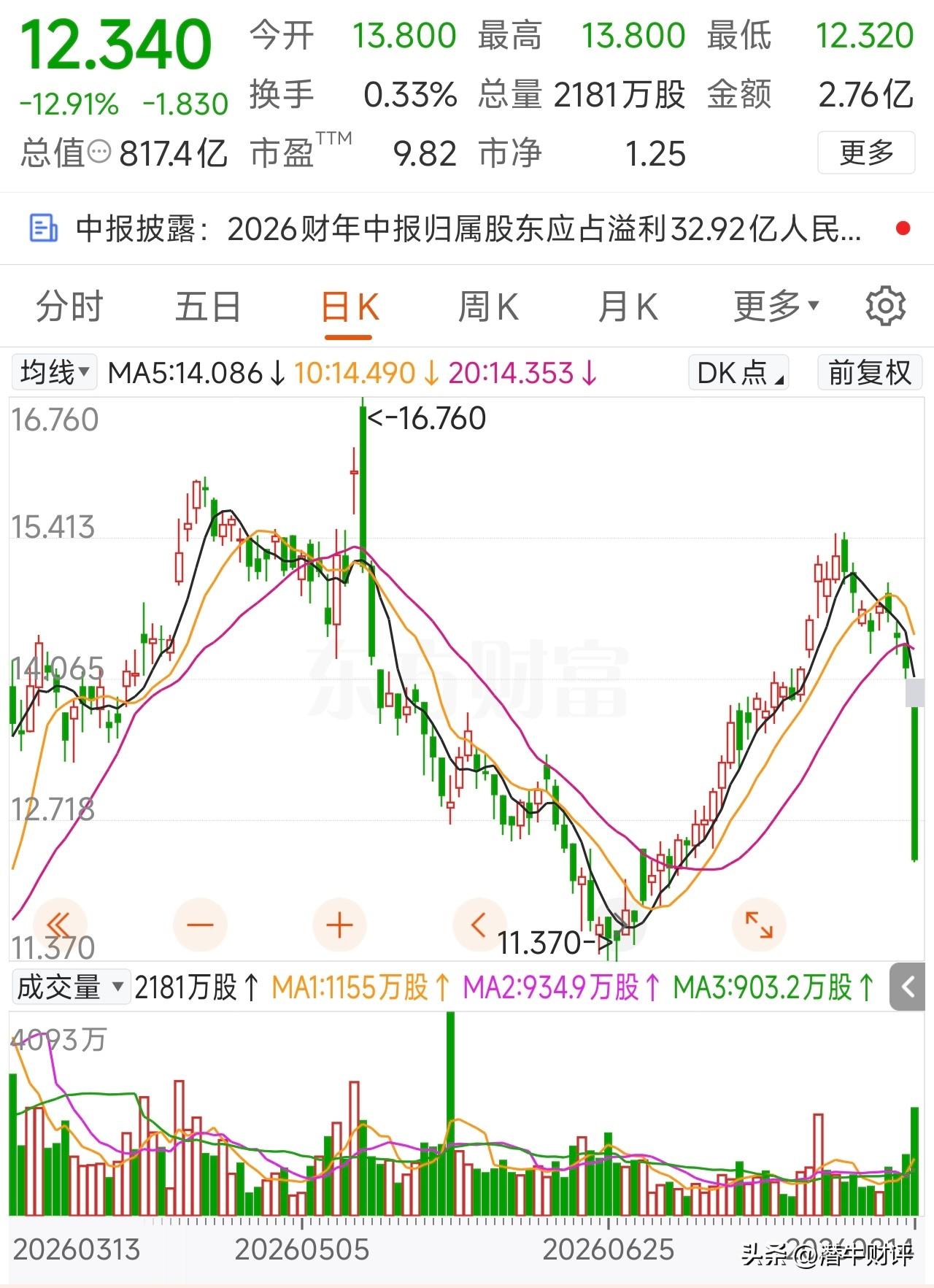Open chart settings gear icon
Image resolution: width=934 pixels, height=1288 pixels.
point(886,306)
